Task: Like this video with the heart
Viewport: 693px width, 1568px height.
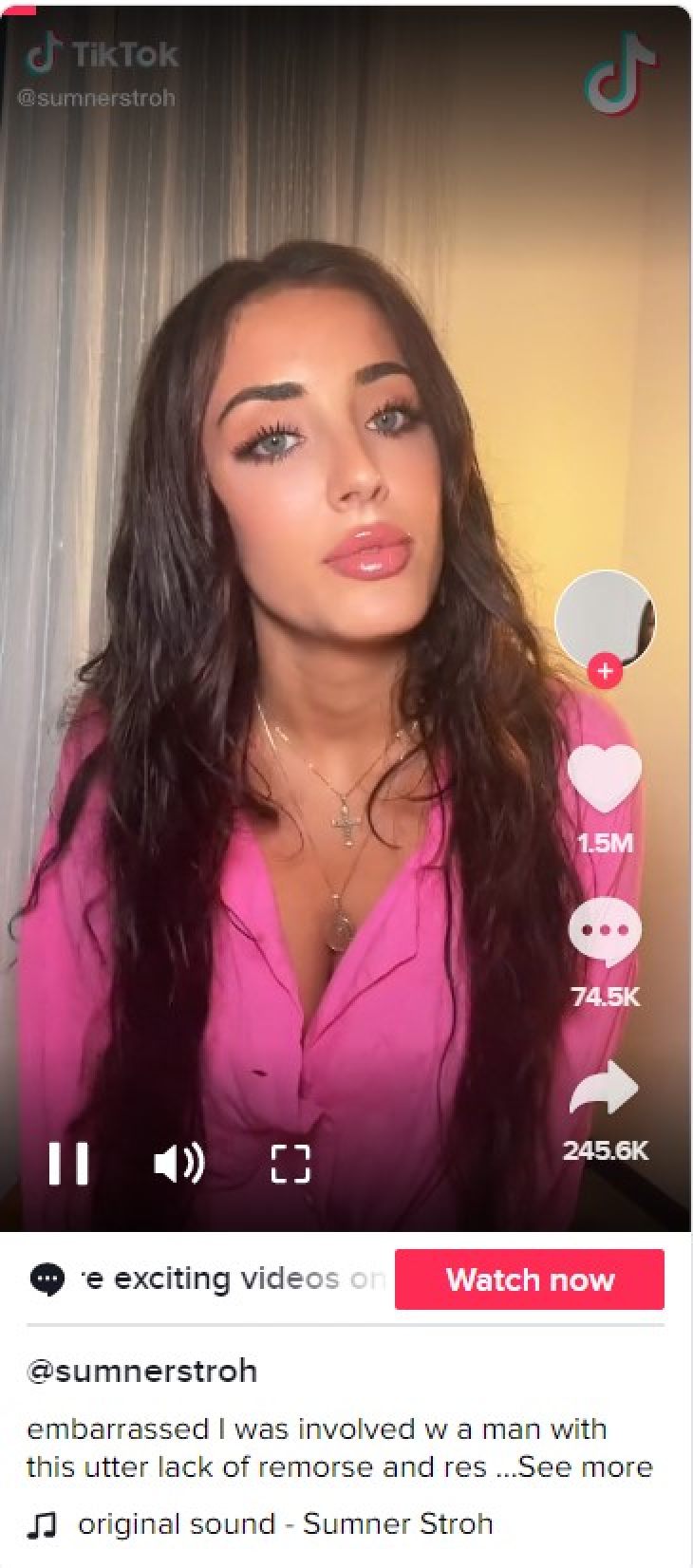Action: (605, 780)
